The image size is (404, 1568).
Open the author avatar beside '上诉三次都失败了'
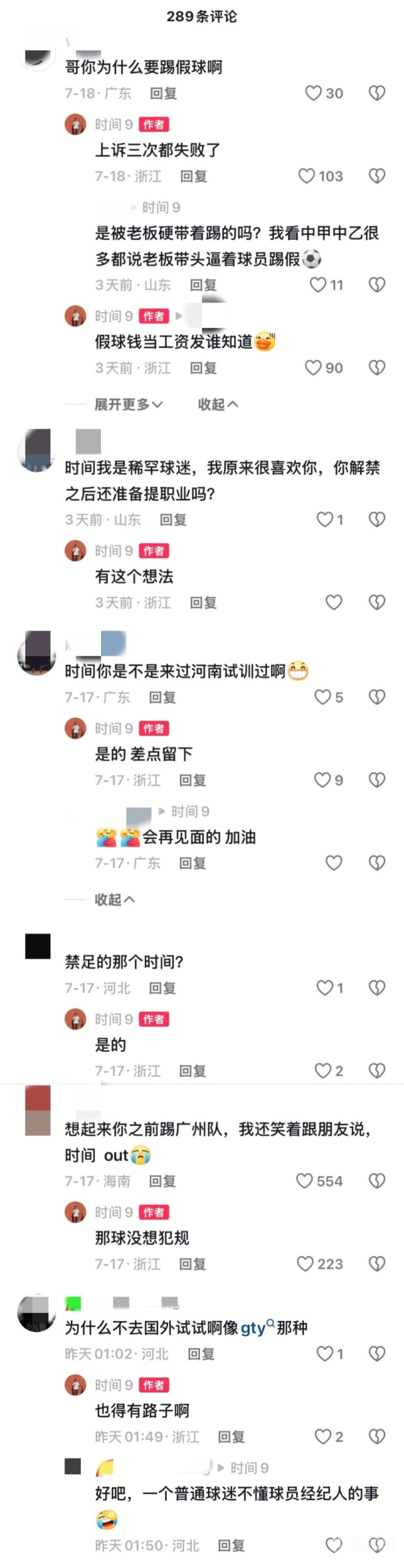76,124
